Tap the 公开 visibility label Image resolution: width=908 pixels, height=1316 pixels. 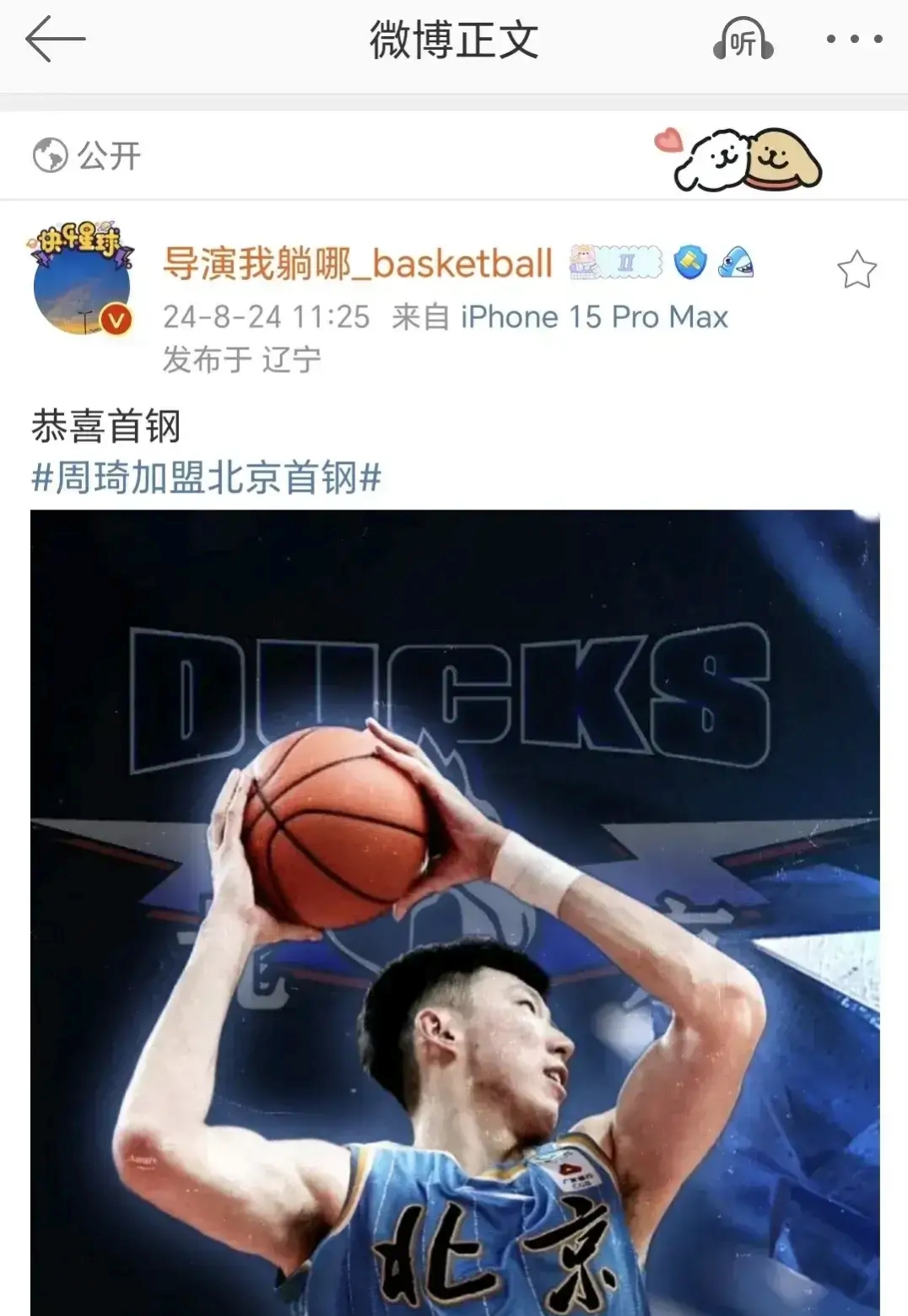pyautogui.click(x=106, y=154)
